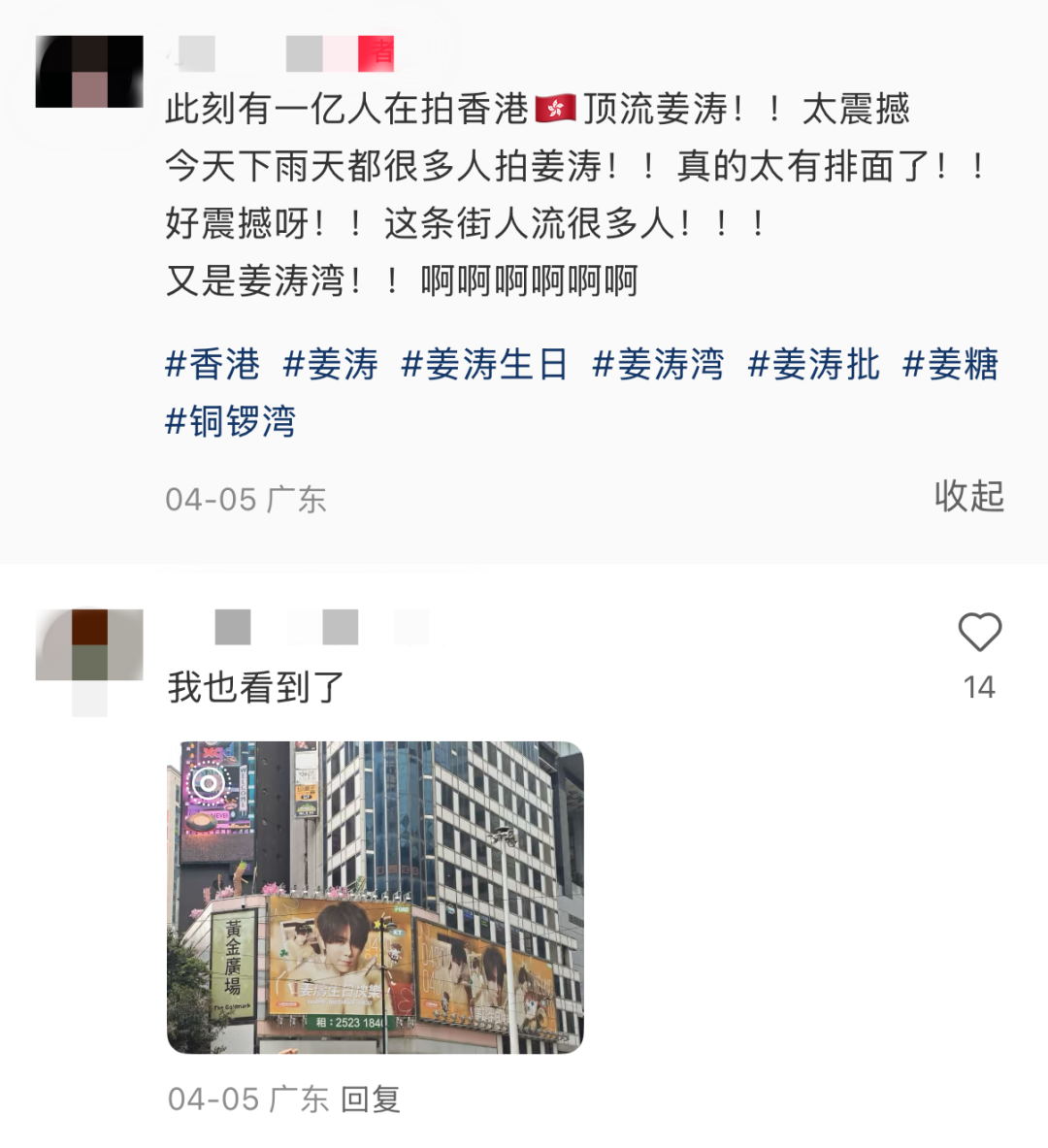This screenshot has height=1148, width=1048.
Task: Open the #铜锣湾 hashtag
Action: point(231,421)
